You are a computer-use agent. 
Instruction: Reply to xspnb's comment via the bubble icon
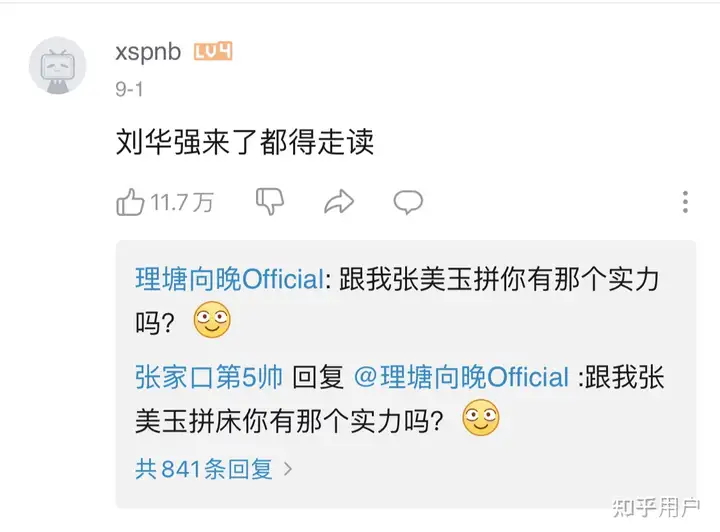[x=407, y=202]
